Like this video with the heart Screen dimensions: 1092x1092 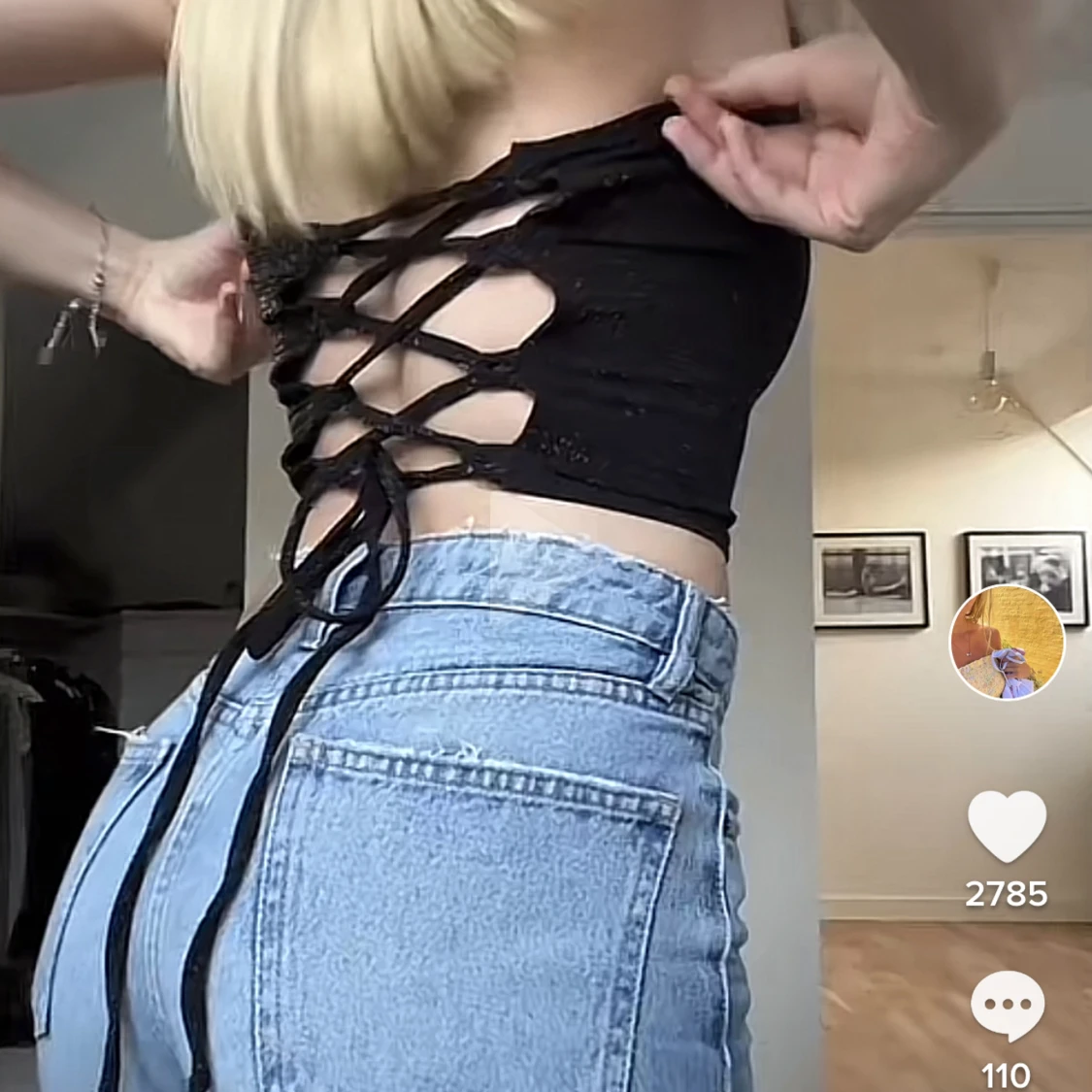click(1007, 826)
